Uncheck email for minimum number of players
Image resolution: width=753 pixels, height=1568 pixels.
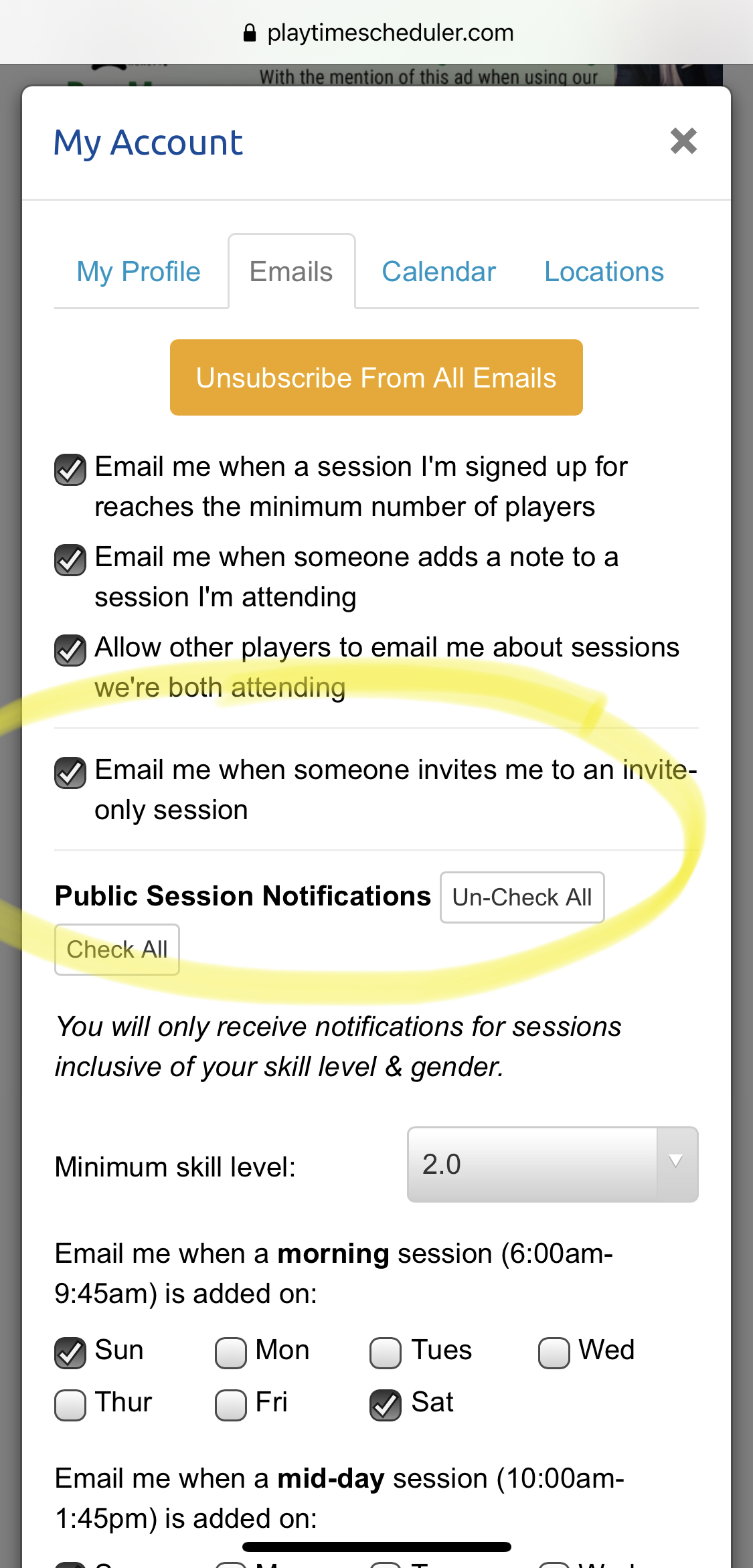coord(70,470)
